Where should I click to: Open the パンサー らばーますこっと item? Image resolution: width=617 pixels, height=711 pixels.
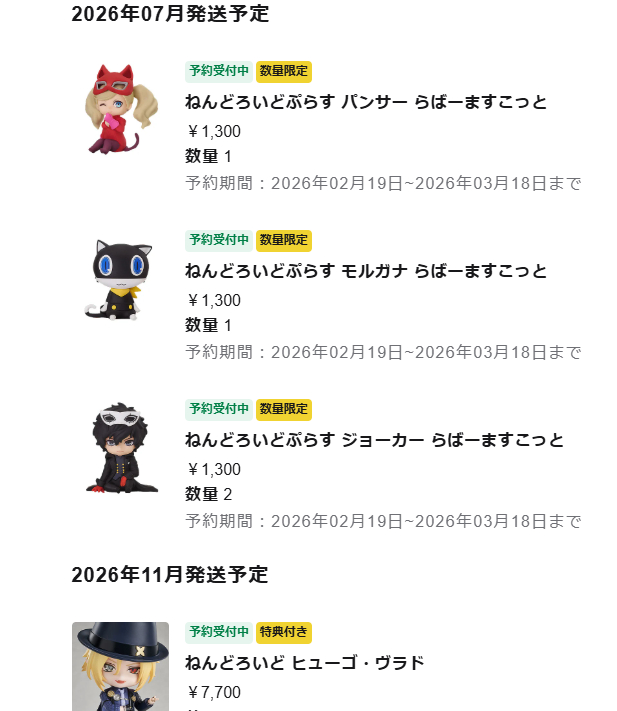pos(366,102)
